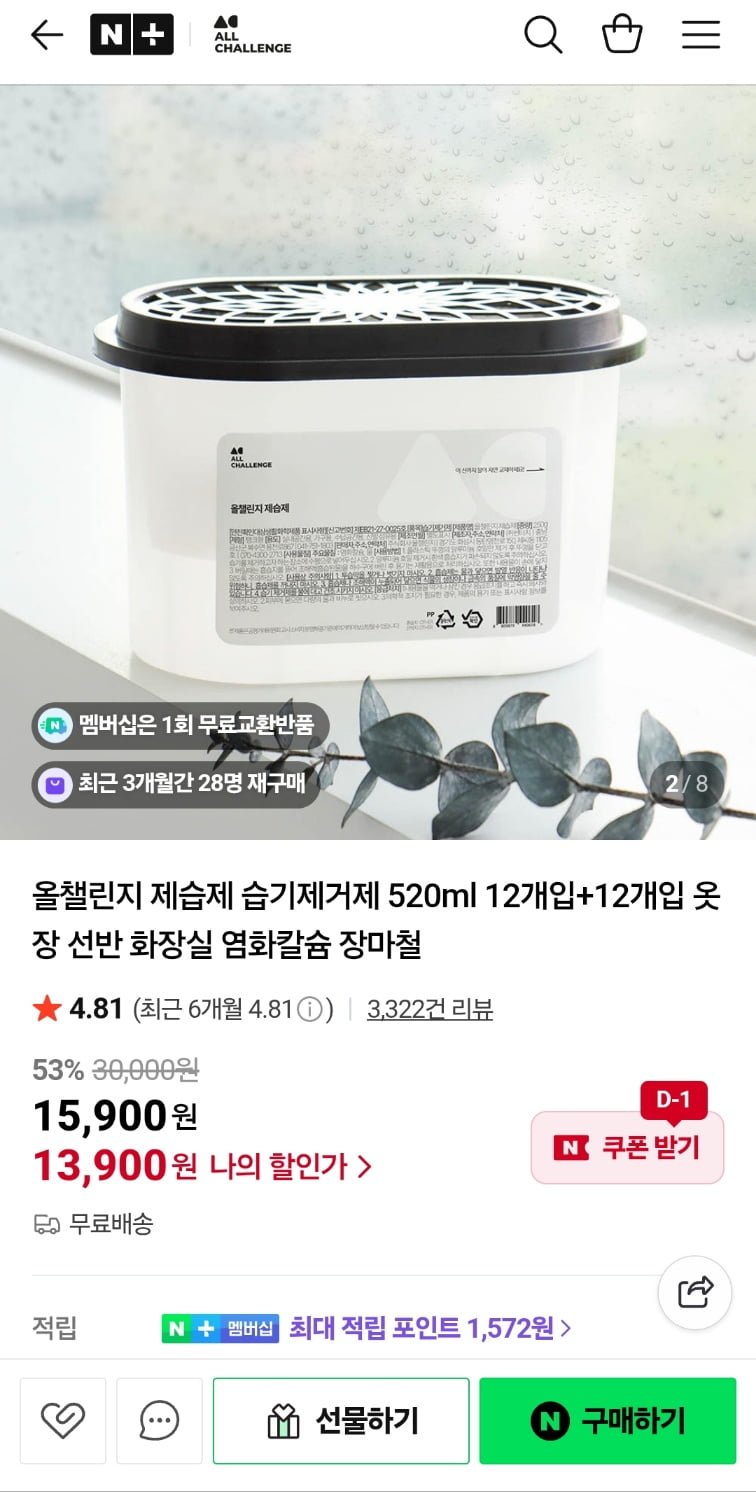Open the N+ store home logo
The height and width of the screenshot is (1492, 756).
click(x=131, y=35)
